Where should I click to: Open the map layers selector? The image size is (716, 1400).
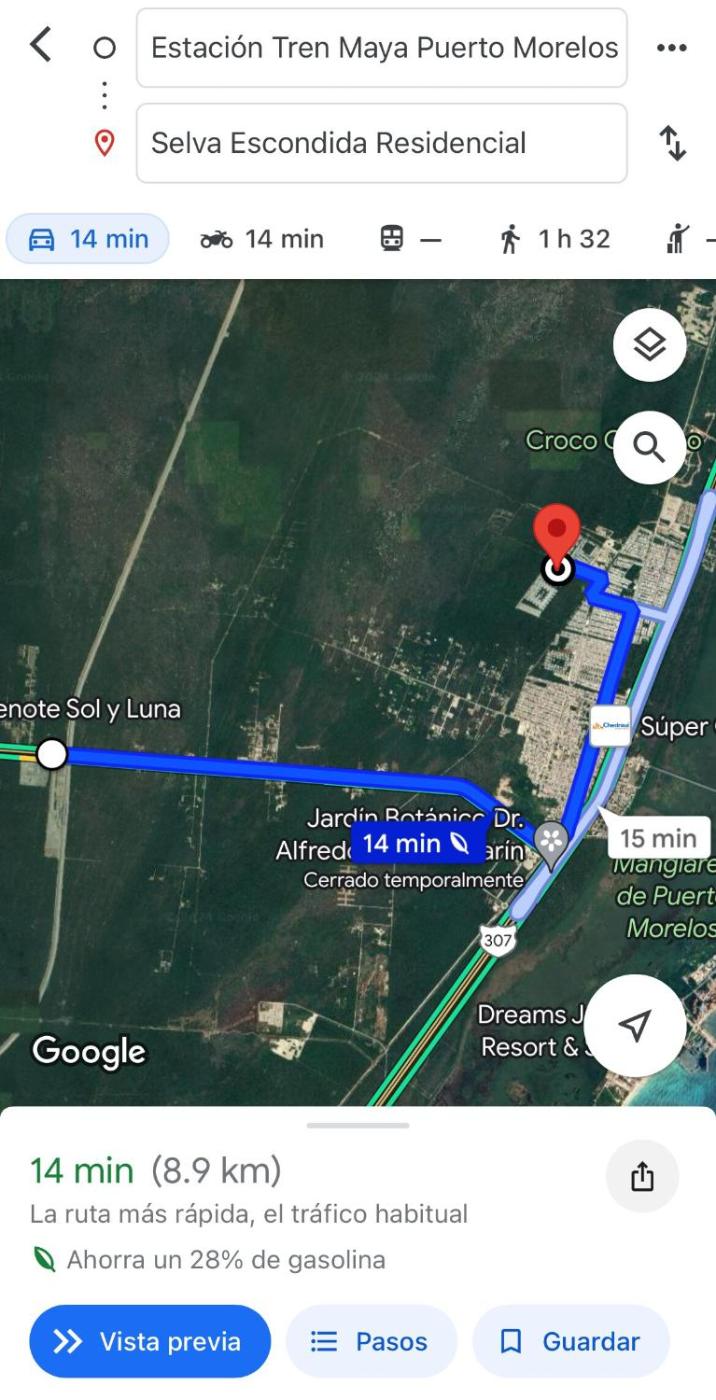click(x=650, y=346)
